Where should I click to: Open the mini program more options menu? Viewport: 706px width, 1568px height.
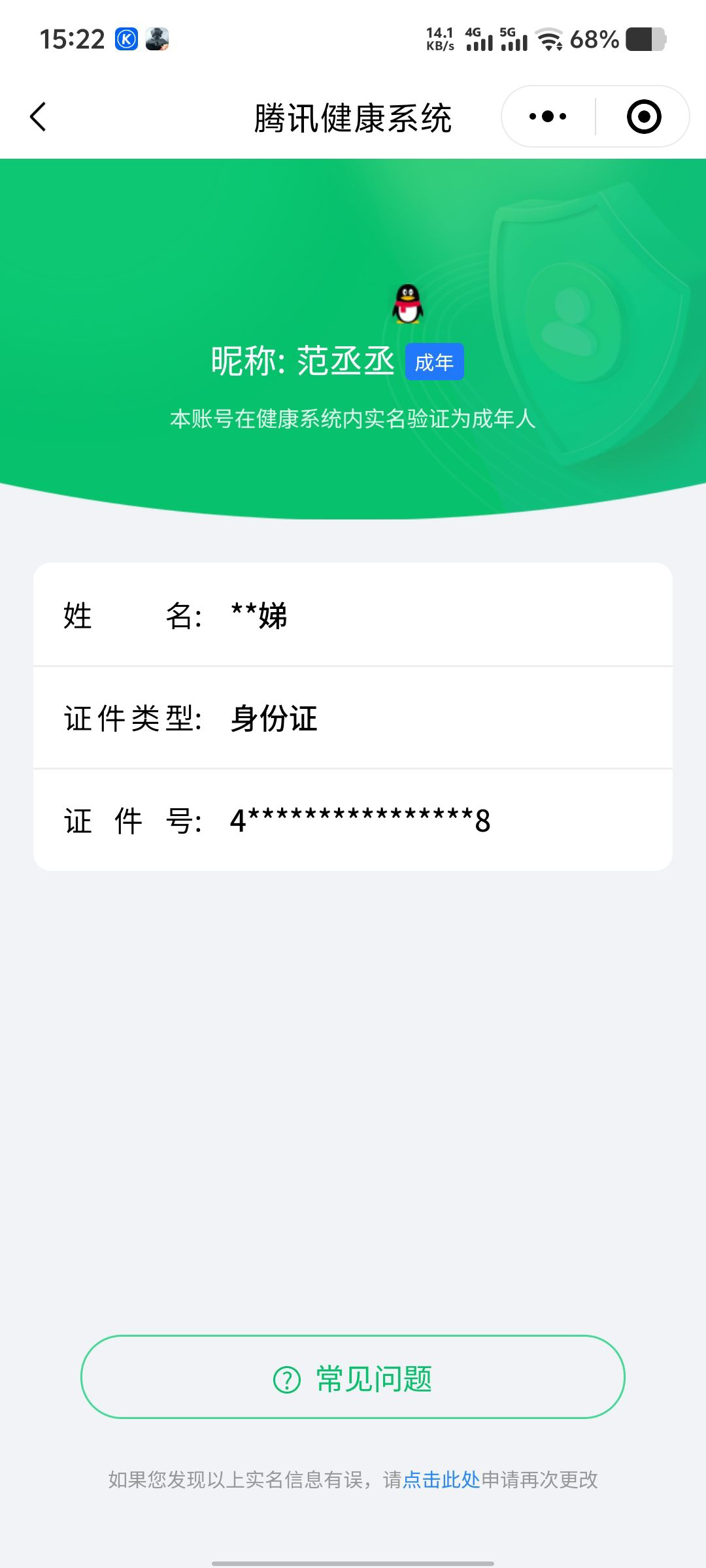click(546, 115)
